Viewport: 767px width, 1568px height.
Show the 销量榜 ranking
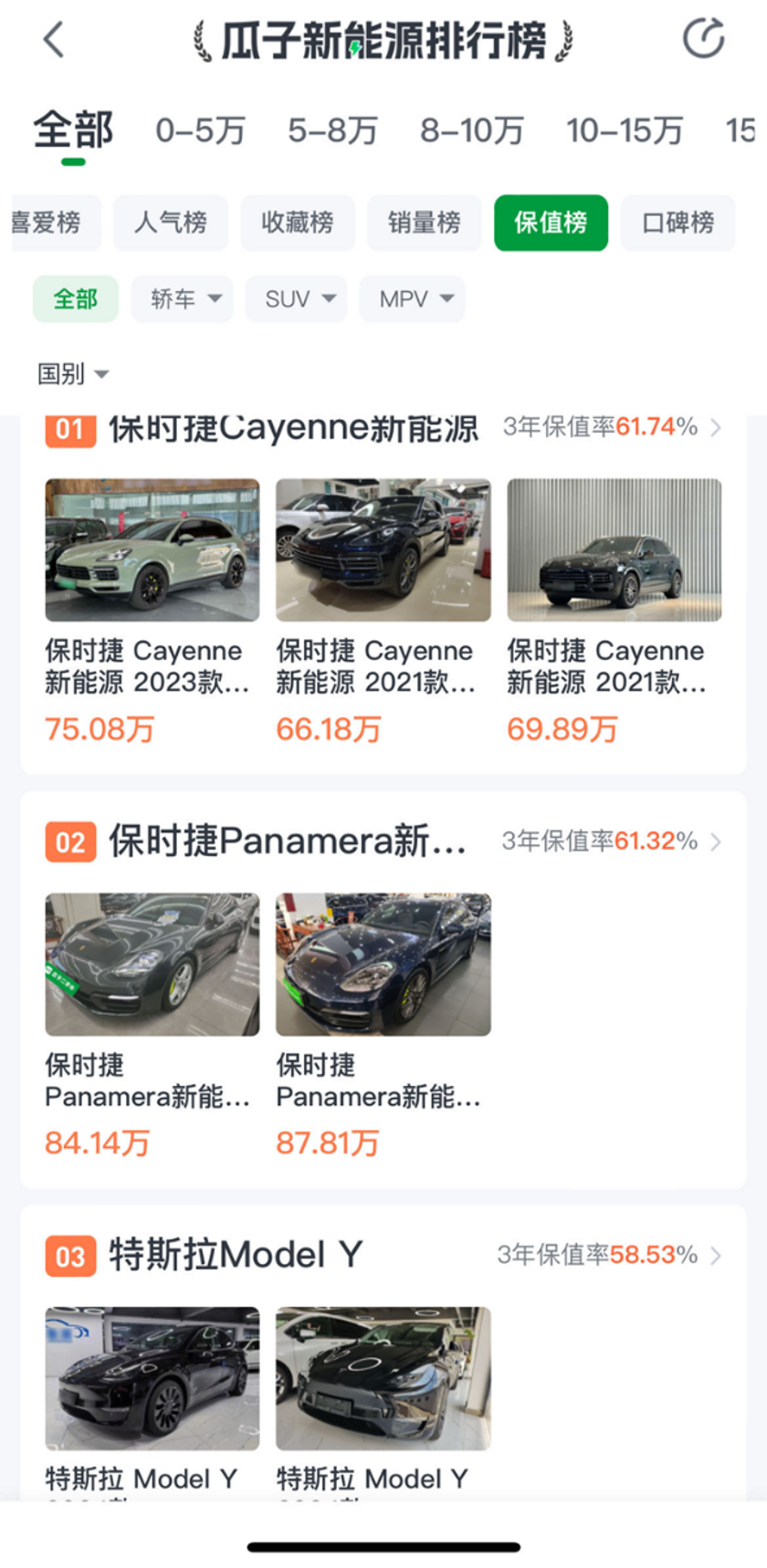(424, 223)
